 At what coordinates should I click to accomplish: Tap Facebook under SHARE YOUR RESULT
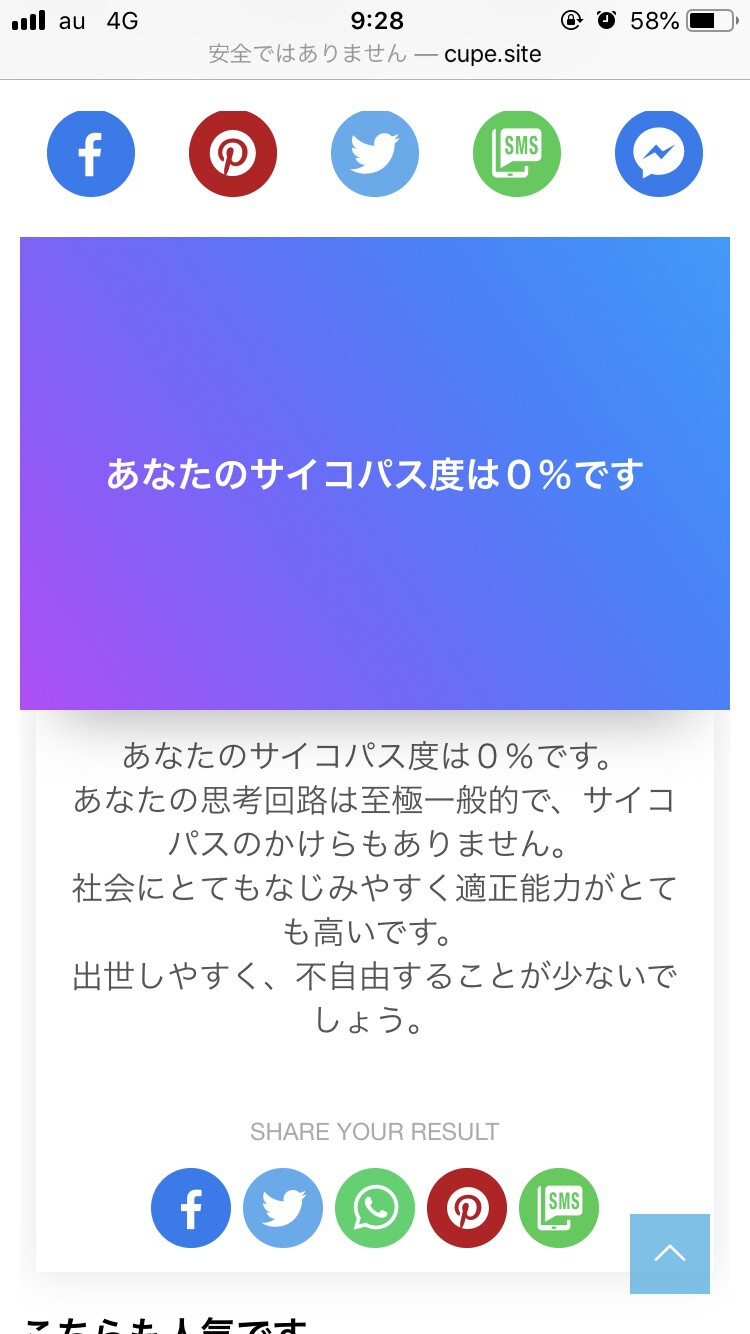tap(191, 1208)
